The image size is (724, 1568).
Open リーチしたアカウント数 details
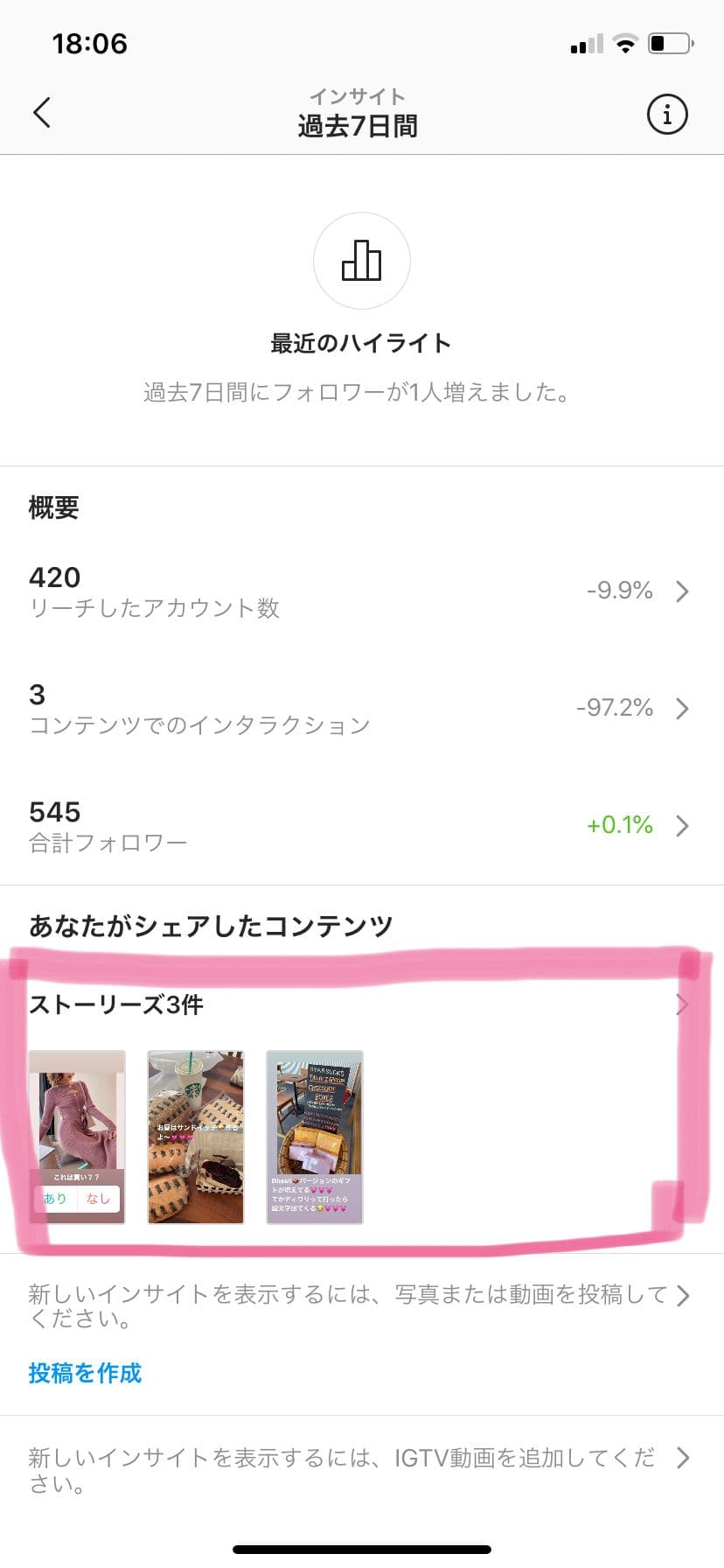click(359, 591)
